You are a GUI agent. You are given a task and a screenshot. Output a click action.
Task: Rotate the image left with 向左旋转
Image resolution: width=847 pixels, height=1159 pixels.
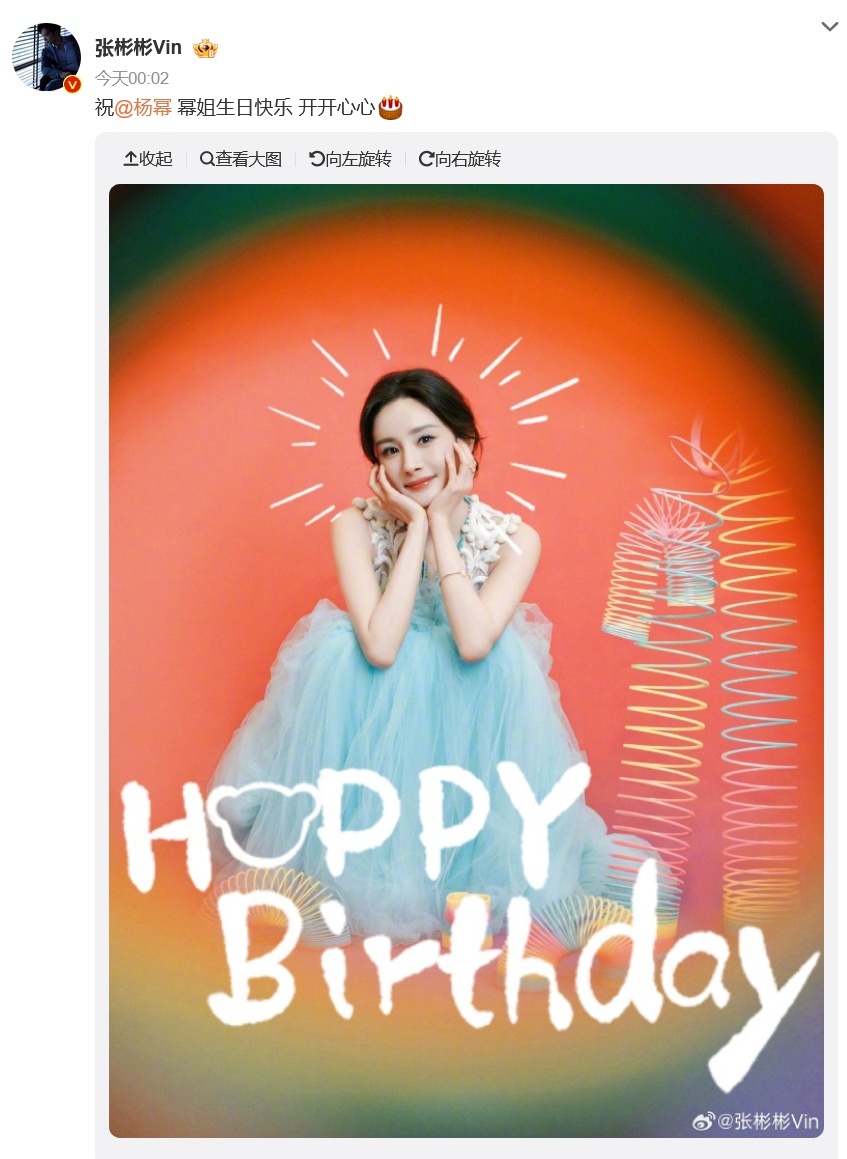tap(350, 159)
